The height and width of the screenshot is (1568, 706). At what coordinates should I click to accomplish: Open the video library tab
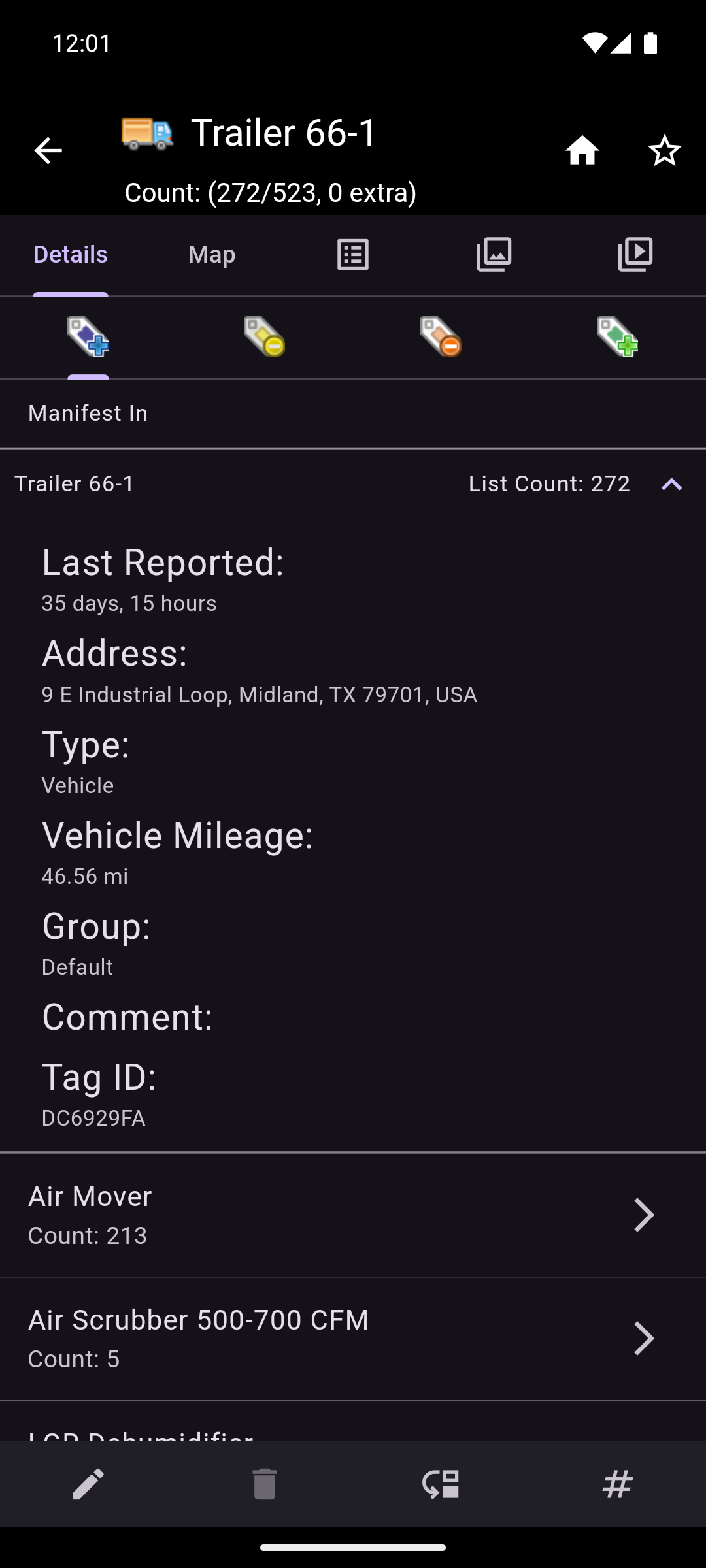635,254
